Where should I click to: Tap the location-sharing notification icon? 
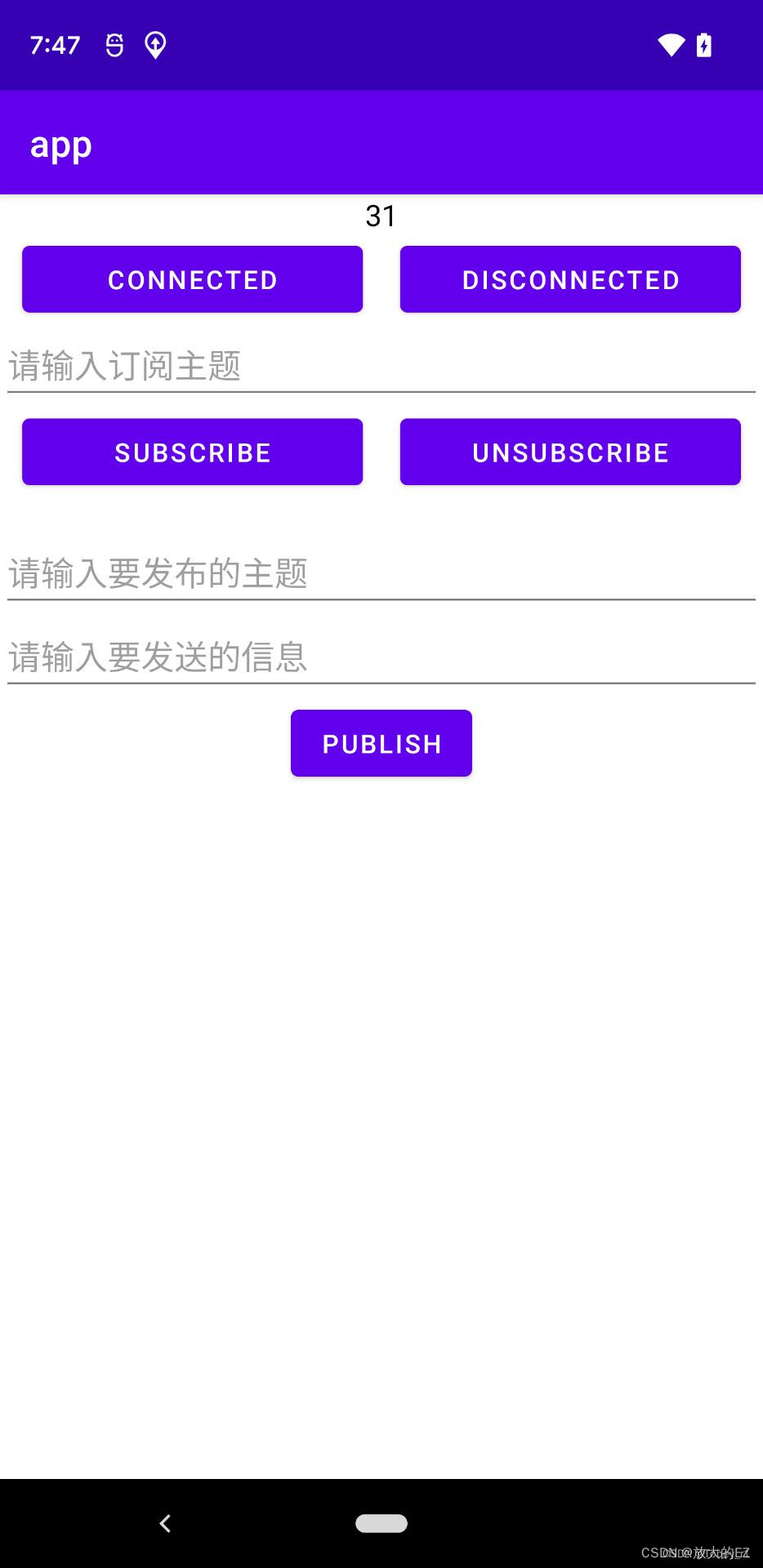pyautogui.click(x=154, y=44)
